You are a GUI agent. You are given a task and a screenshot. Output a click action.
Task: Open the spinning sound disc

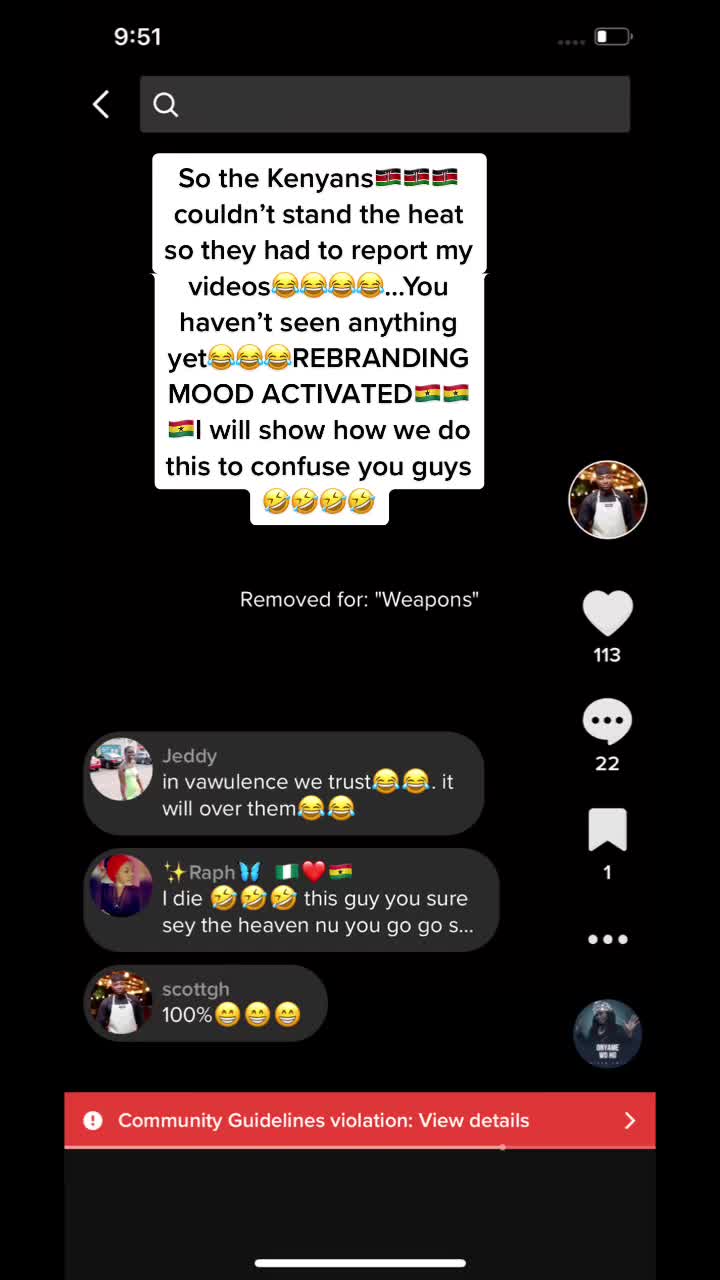tap(608, 1033)
